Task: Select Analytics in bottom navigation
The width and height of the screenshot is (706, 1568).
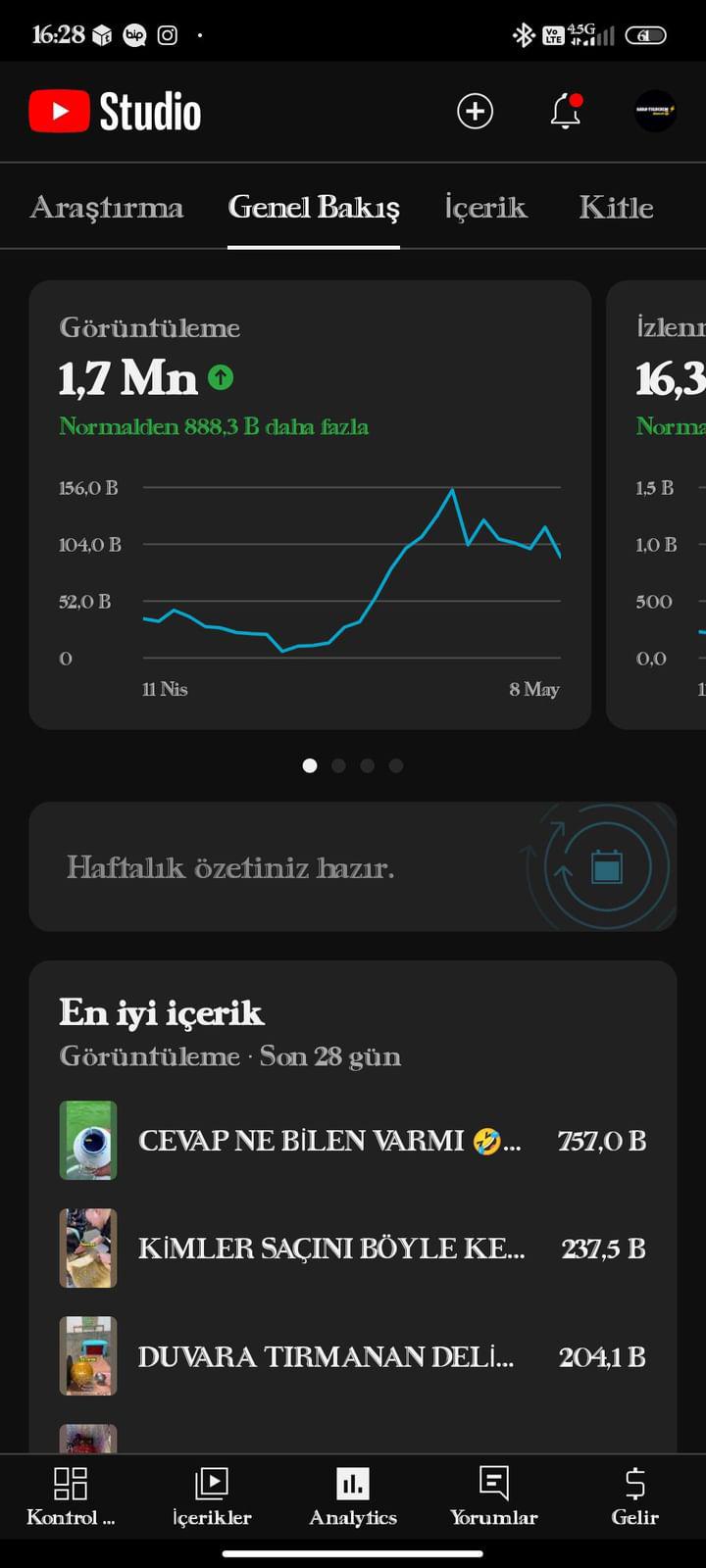Action: coord(353,1497)
